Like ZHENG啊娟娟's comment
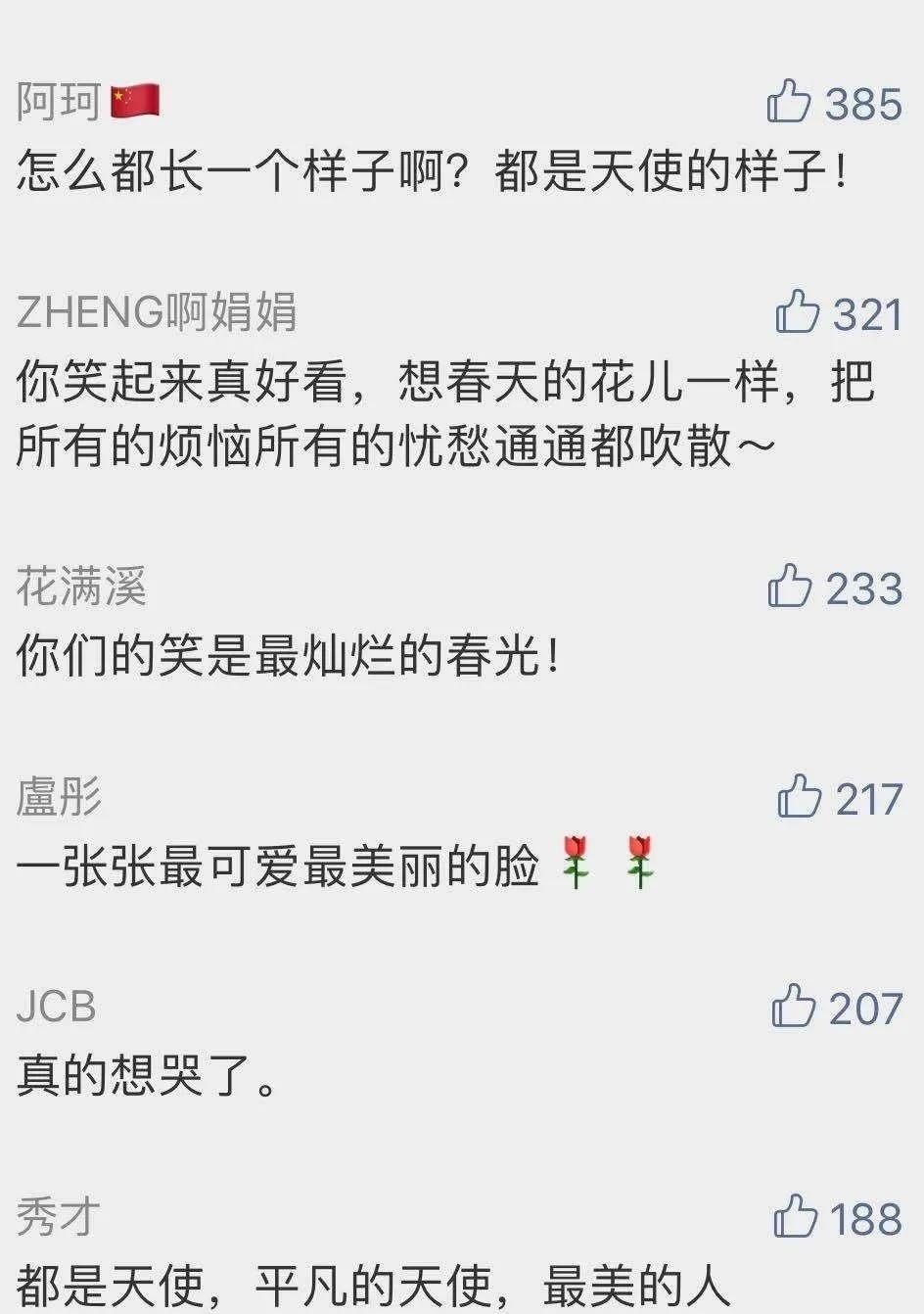The width and height of the screenshot is (924, 1314). [797, 312]
